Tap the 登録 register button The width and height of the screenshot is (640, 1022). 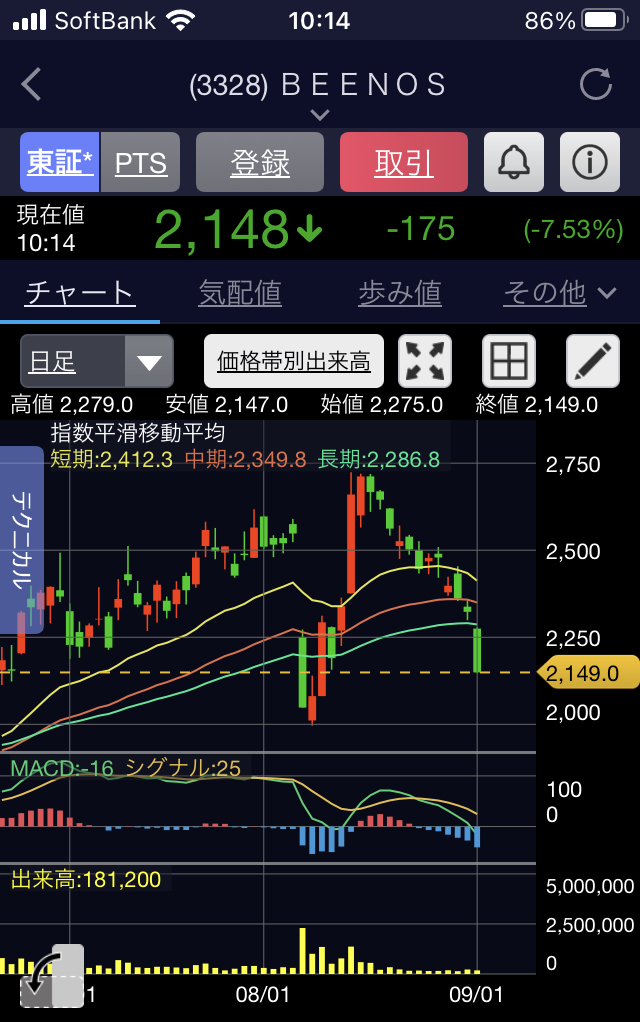pos(260,162)
